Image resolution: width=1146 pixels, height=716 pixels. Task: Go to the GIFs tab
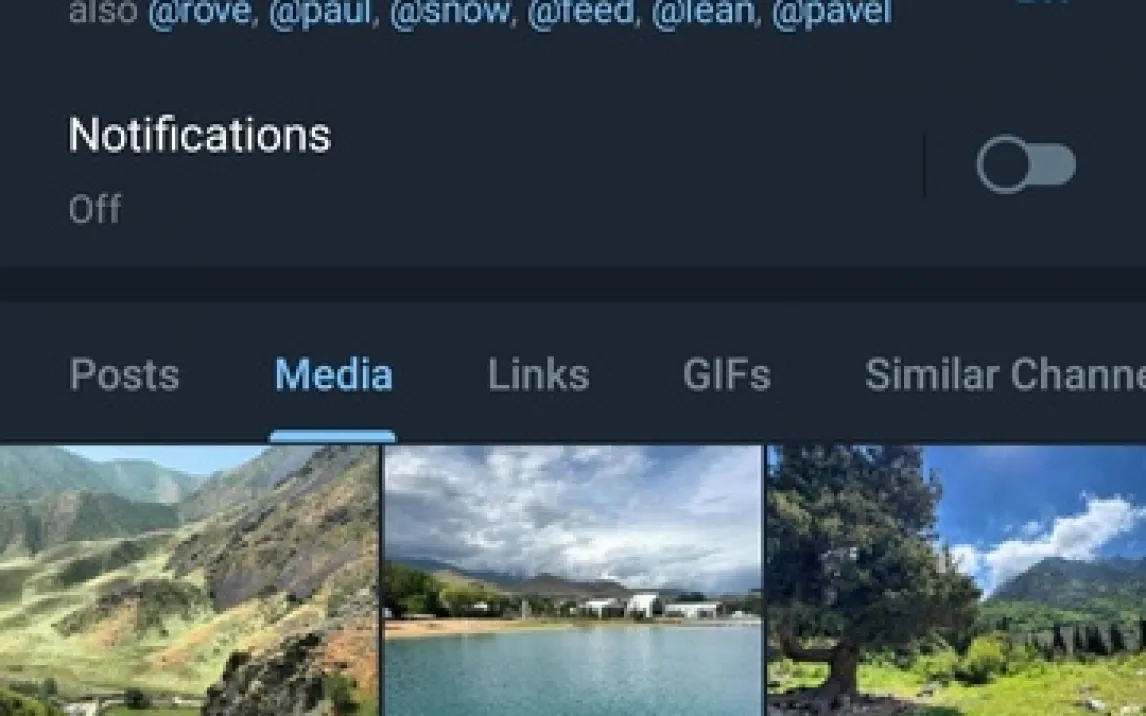click(x=726, y=375)
